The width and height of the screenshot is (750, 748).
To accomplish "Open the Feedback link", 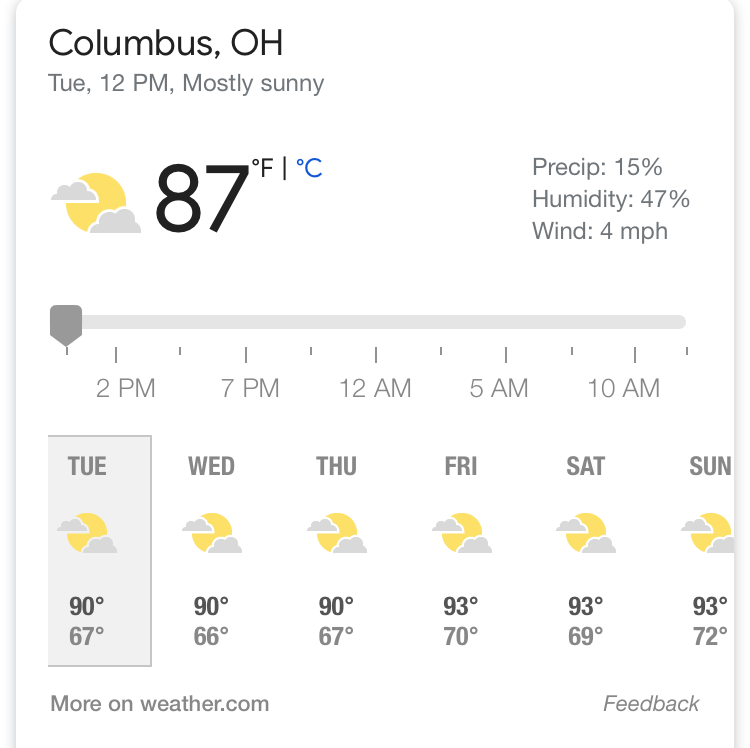I will 651,704.
